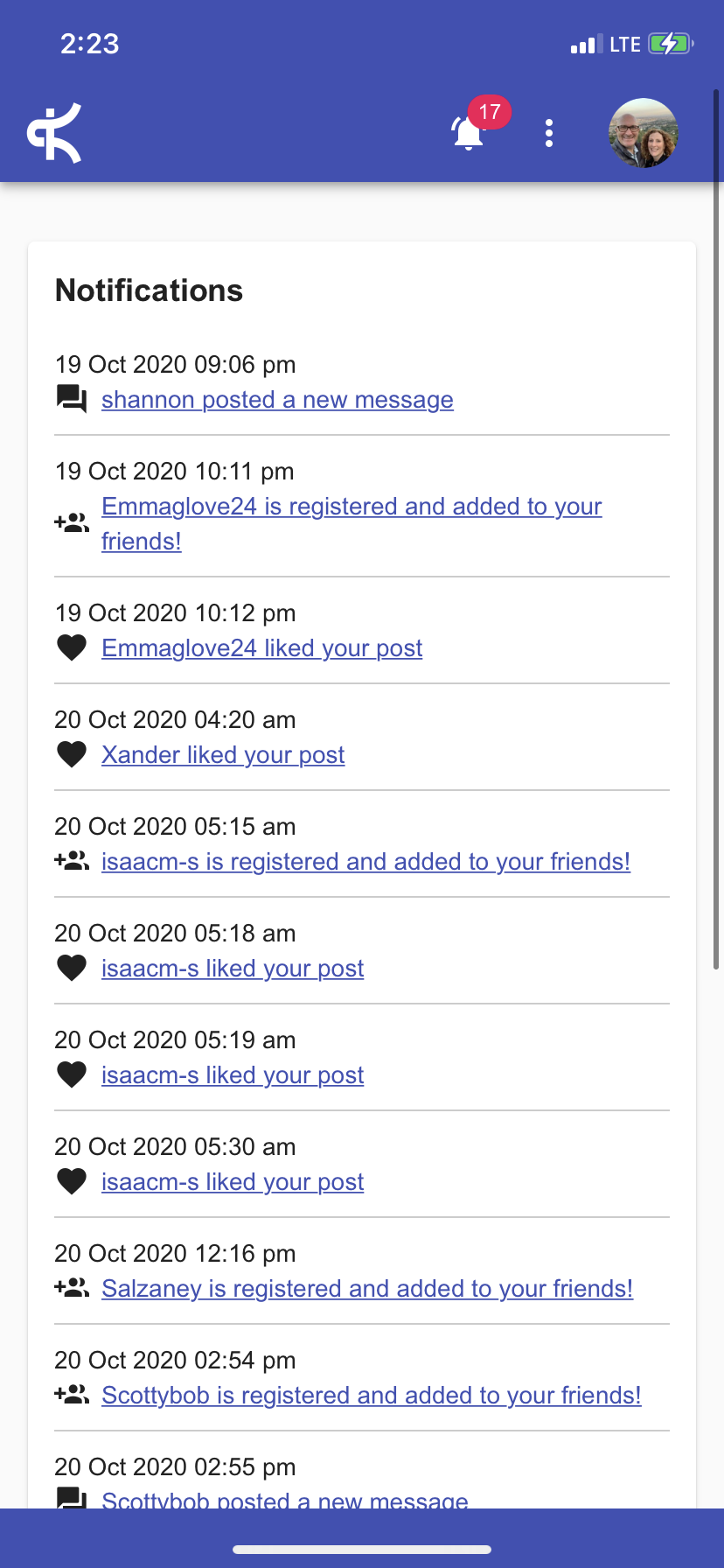Screen dimensions: 724x1568
Task: Open the profile avatar photo
Action: pyautogui.click(x=644, y=133)
